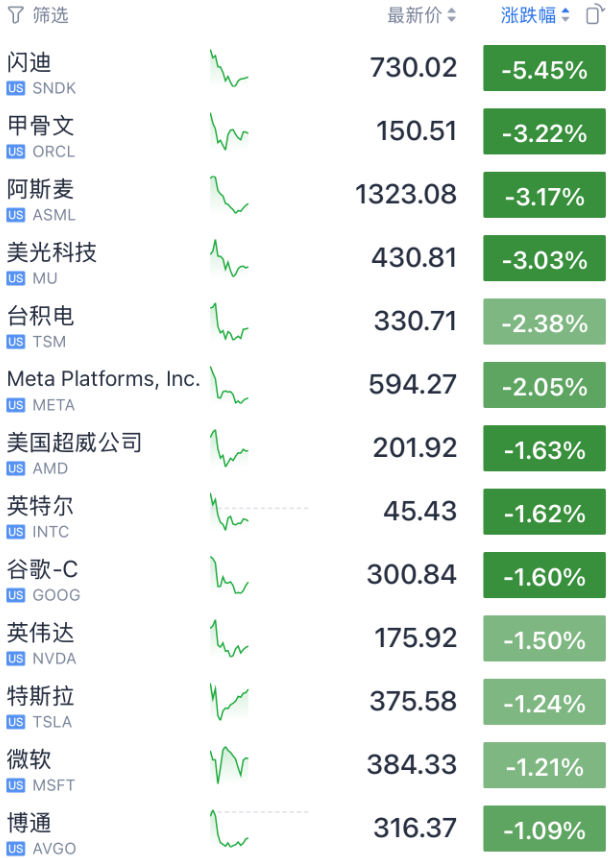Sort the list by 最新价
This screenshot has width=615, height=858.
coord(421,15)
